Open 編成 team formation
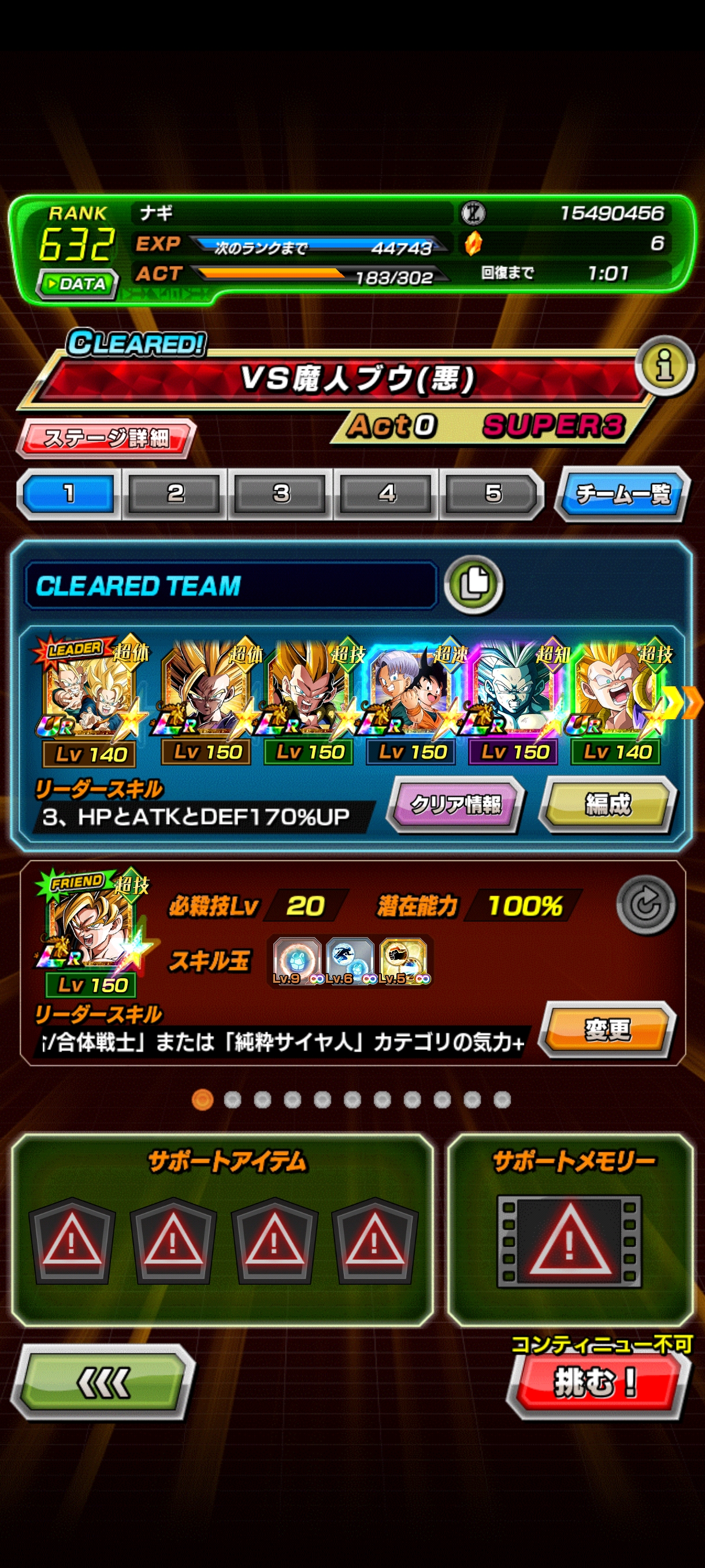Viewport: 705px width, 1568px height. click(x=607, y=804)
